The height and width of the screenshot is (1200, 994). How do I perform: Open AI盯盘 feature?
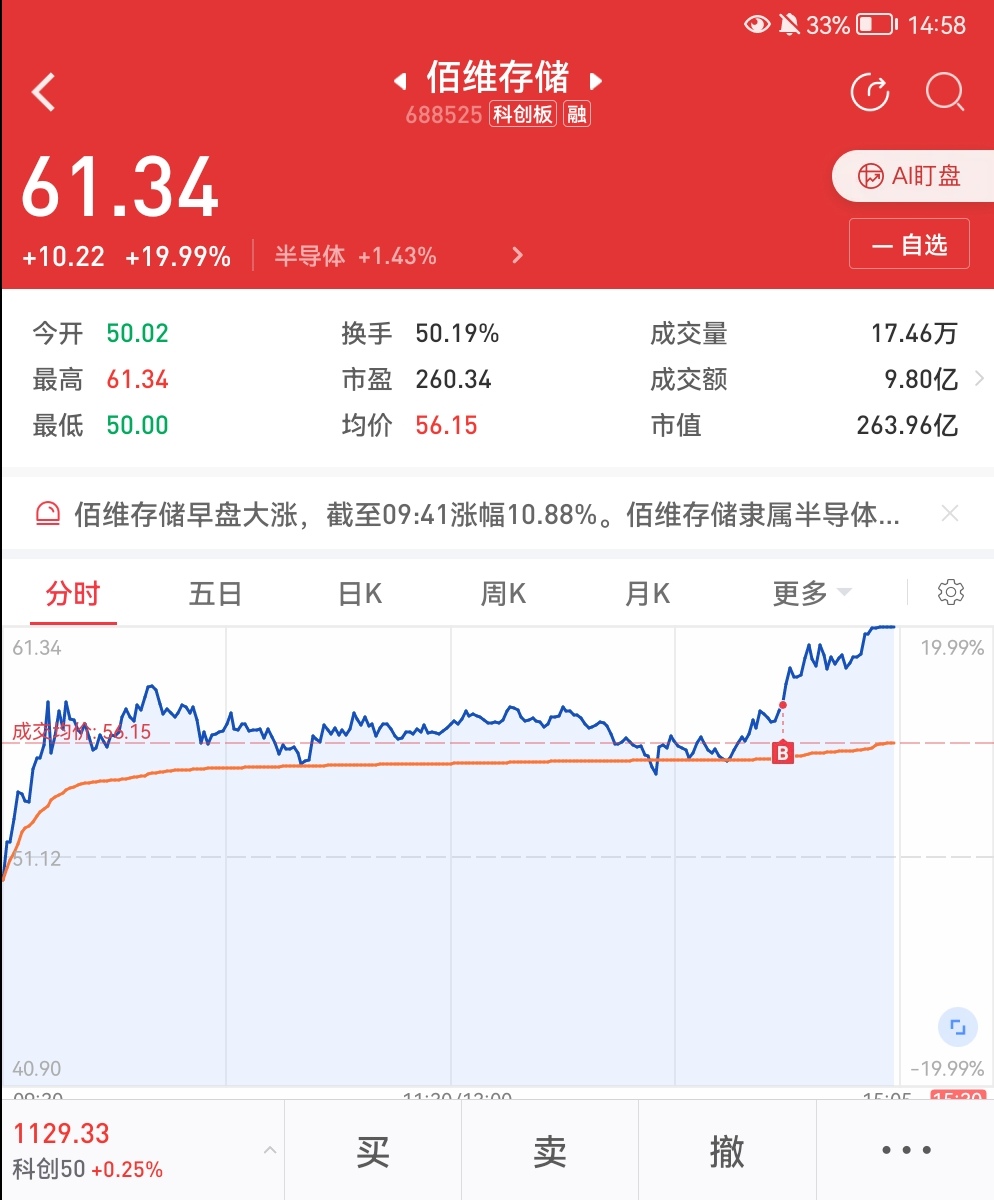[x=910, y=177]
